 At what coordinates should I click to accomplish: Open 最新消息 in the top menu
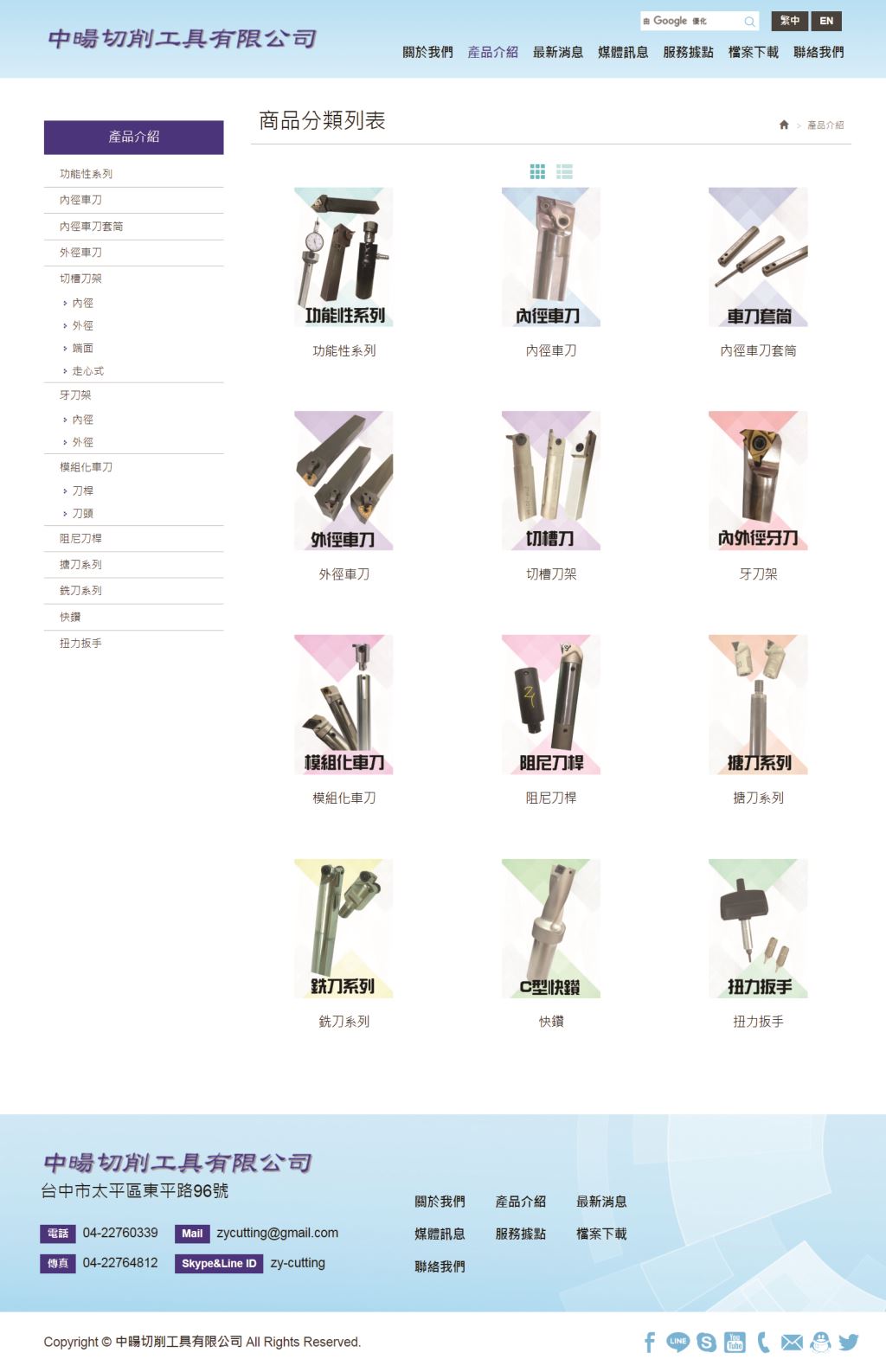pyautogui.click(x=558, y=52)
